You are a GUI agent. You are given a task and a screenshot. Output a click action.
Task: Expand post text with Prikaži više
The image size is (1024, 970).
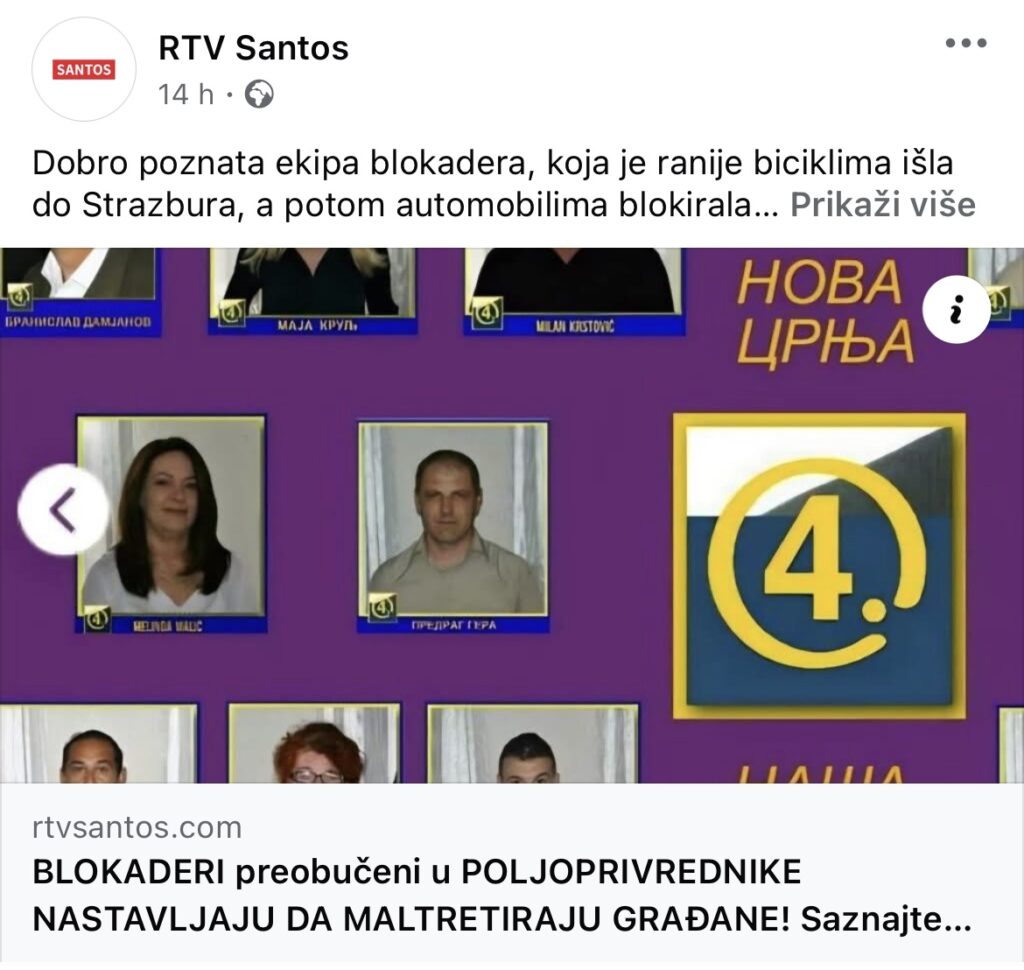coord(882,205)
